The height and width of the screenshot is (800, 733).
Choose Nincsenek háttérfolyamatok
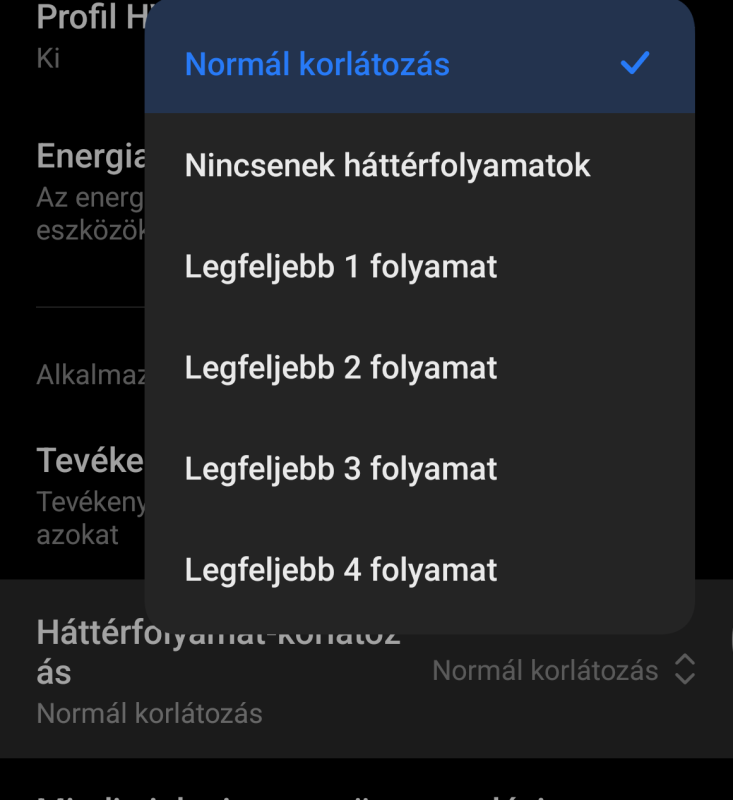pos(387,165)
